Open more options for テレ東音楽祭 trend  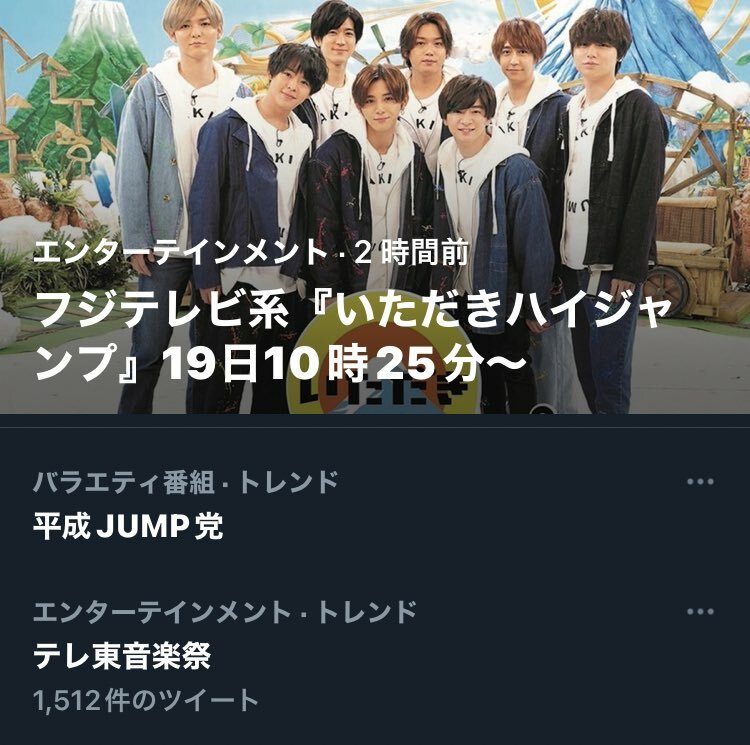pyautogui.click(x=700, y=612)
